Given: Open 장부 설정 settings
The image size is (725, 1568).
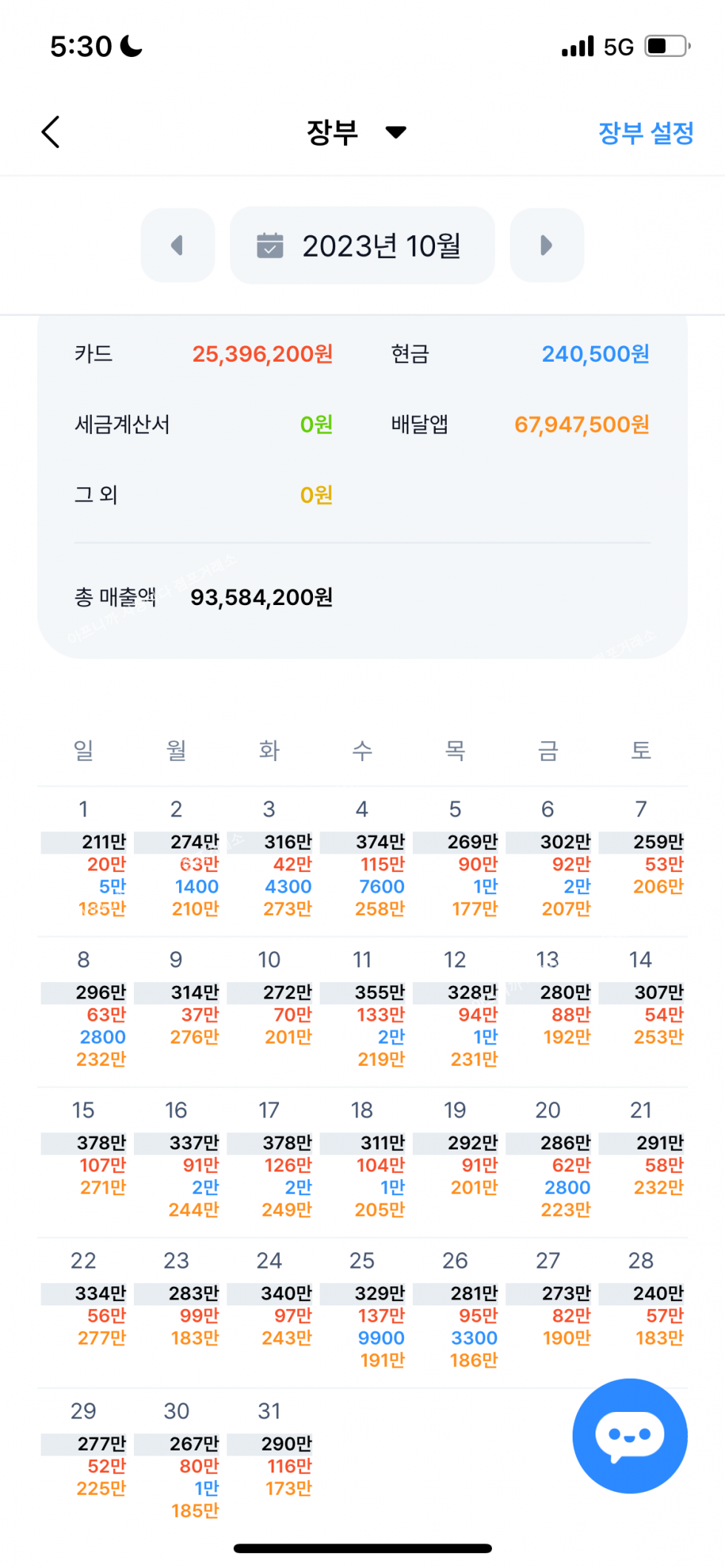Looking at the screenshot, I should 646,133.
